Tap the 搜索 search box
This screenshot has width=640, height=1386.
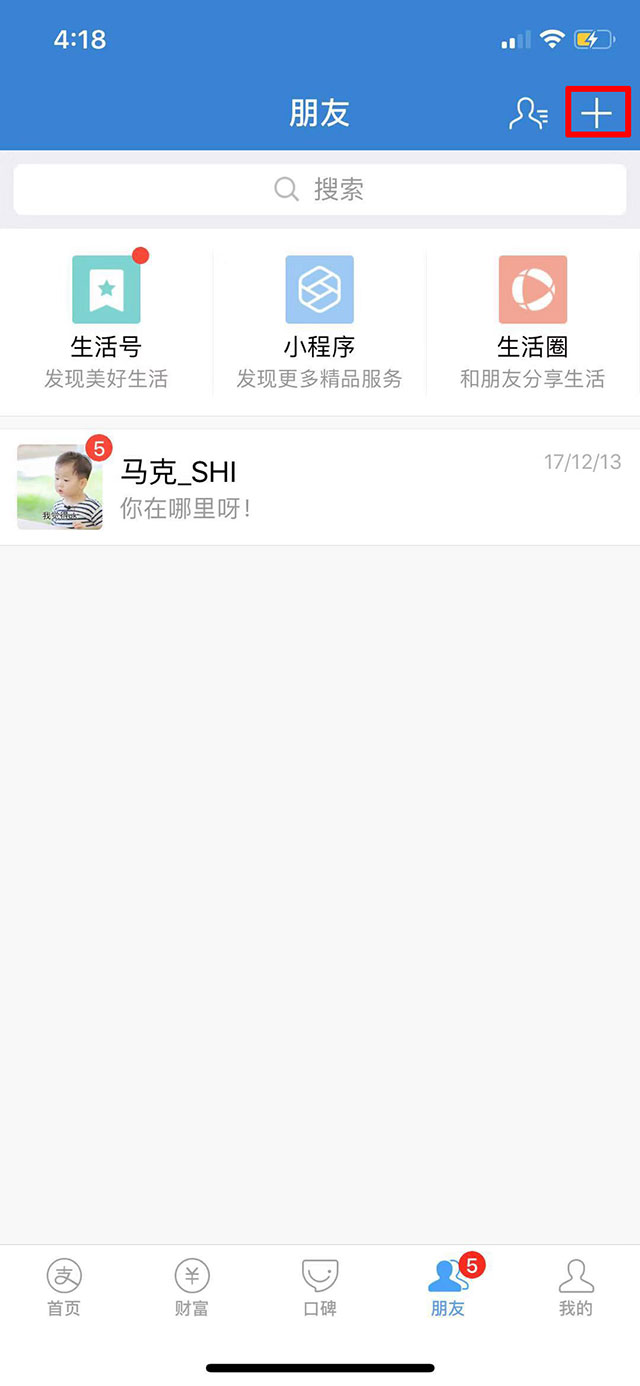(x=320, y=189)
